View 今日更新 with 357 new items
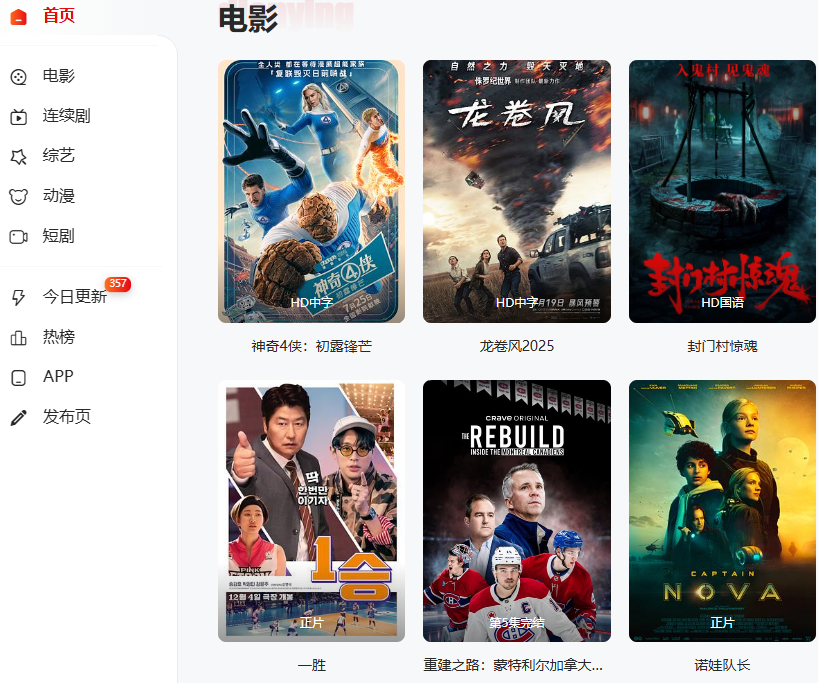818x683 pixels. pos(74,297)
